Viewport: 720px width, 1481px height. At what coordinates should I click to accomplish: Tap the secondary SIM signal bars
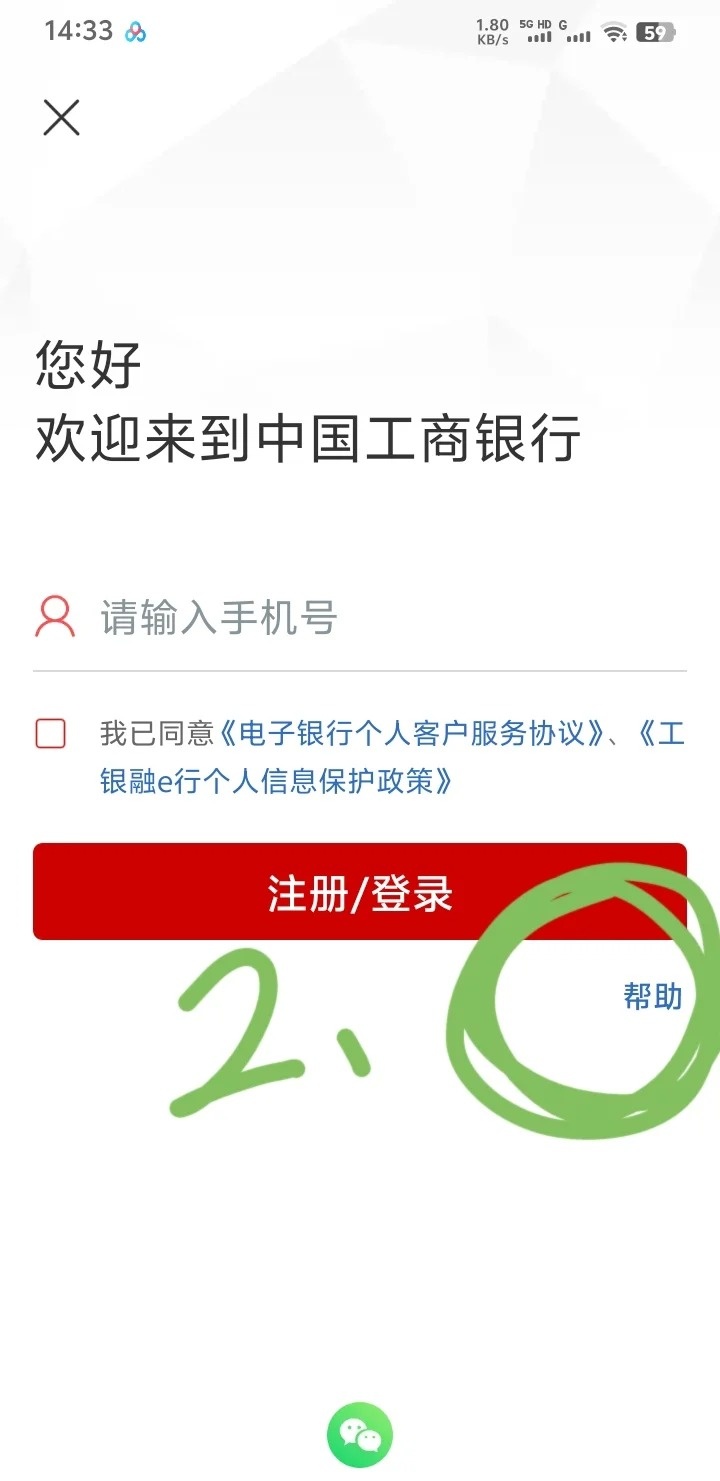(x=580, y=37)
